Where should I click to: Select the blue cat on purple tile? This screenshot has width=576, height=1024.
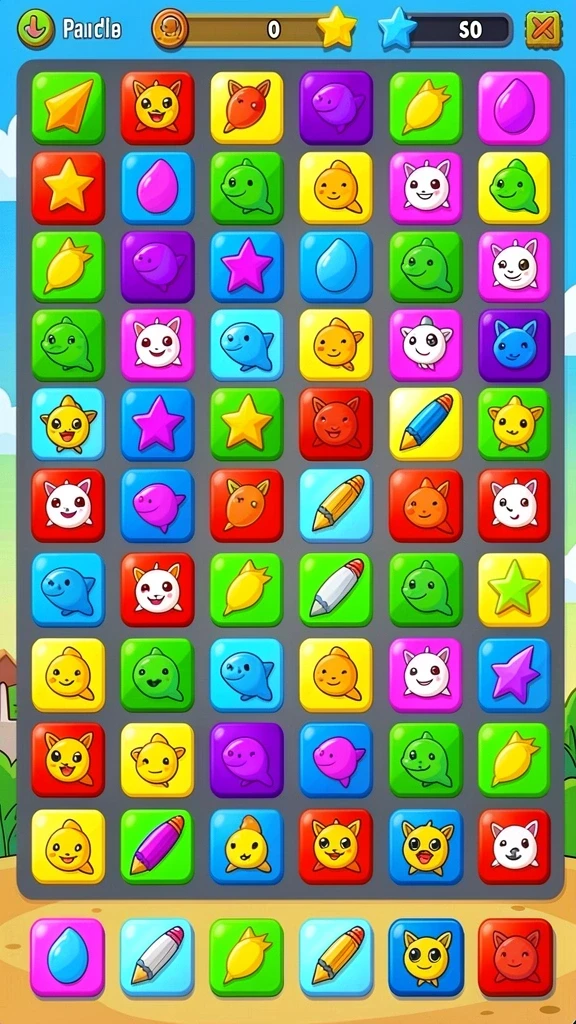click(x=515, y=345)
